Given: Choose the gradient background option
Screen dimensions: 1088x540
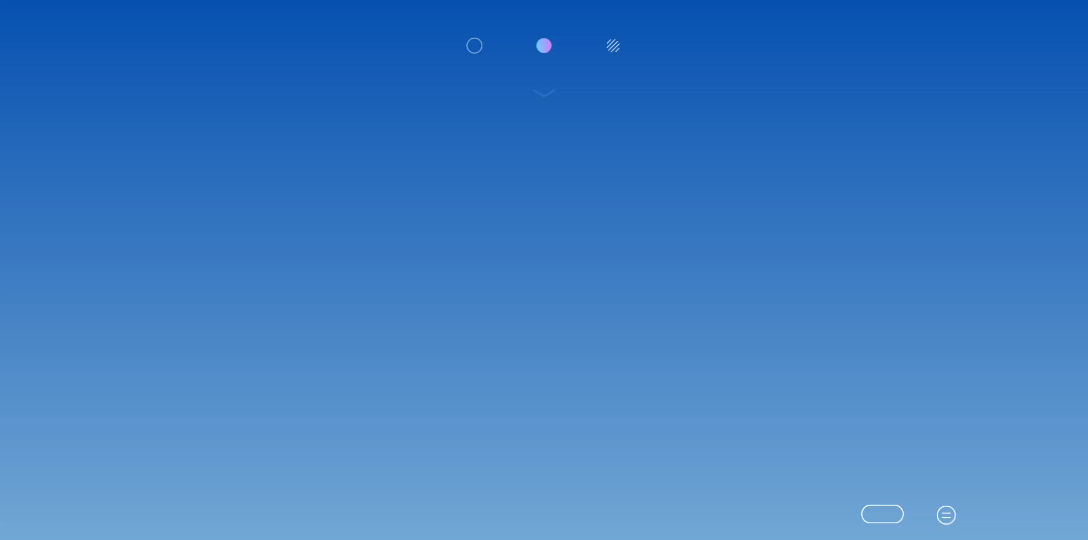Looking at the screenshot, I should (544, 46).
